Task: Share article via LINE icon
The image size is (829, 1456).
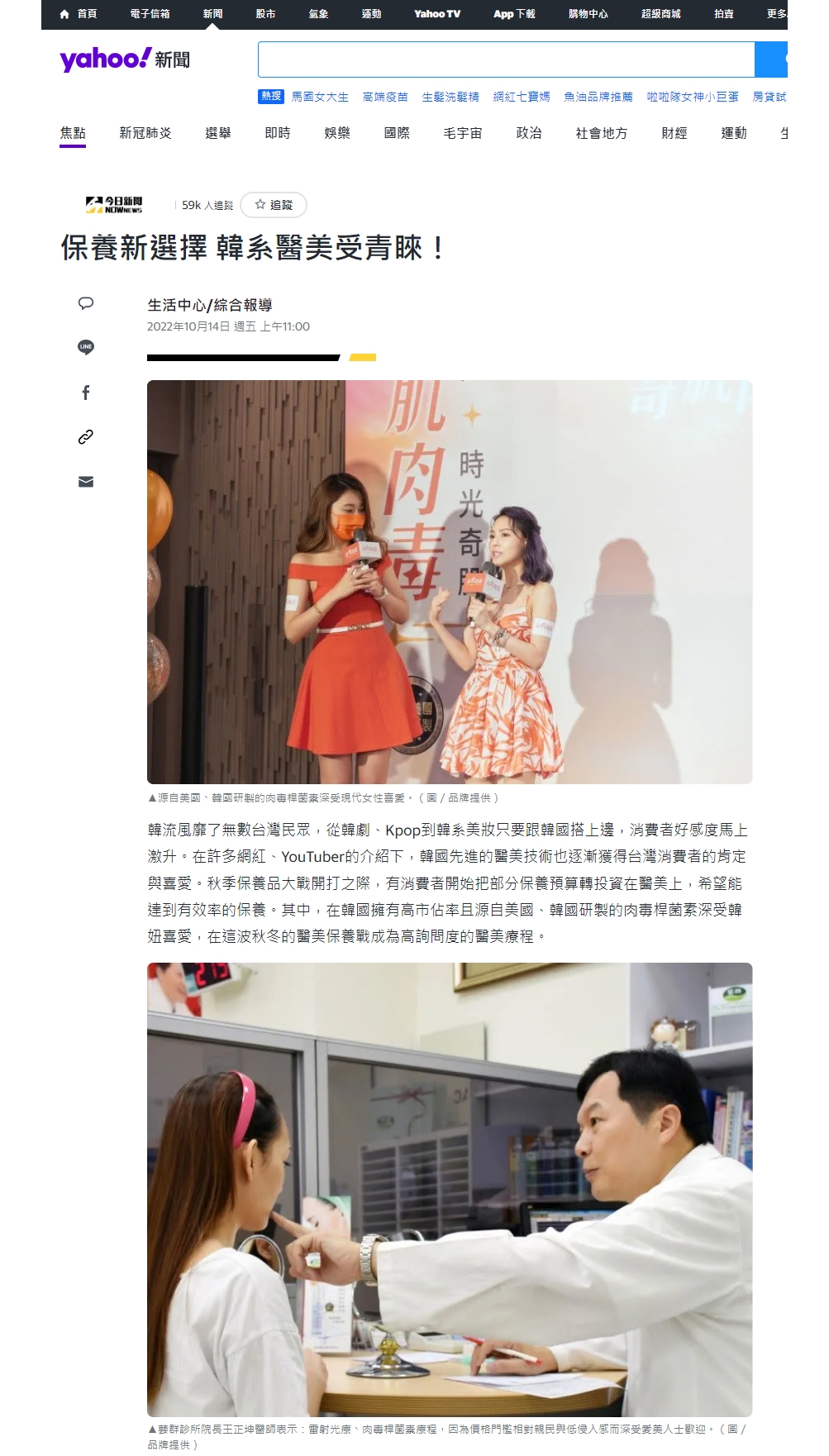Action: pos(86,347)
